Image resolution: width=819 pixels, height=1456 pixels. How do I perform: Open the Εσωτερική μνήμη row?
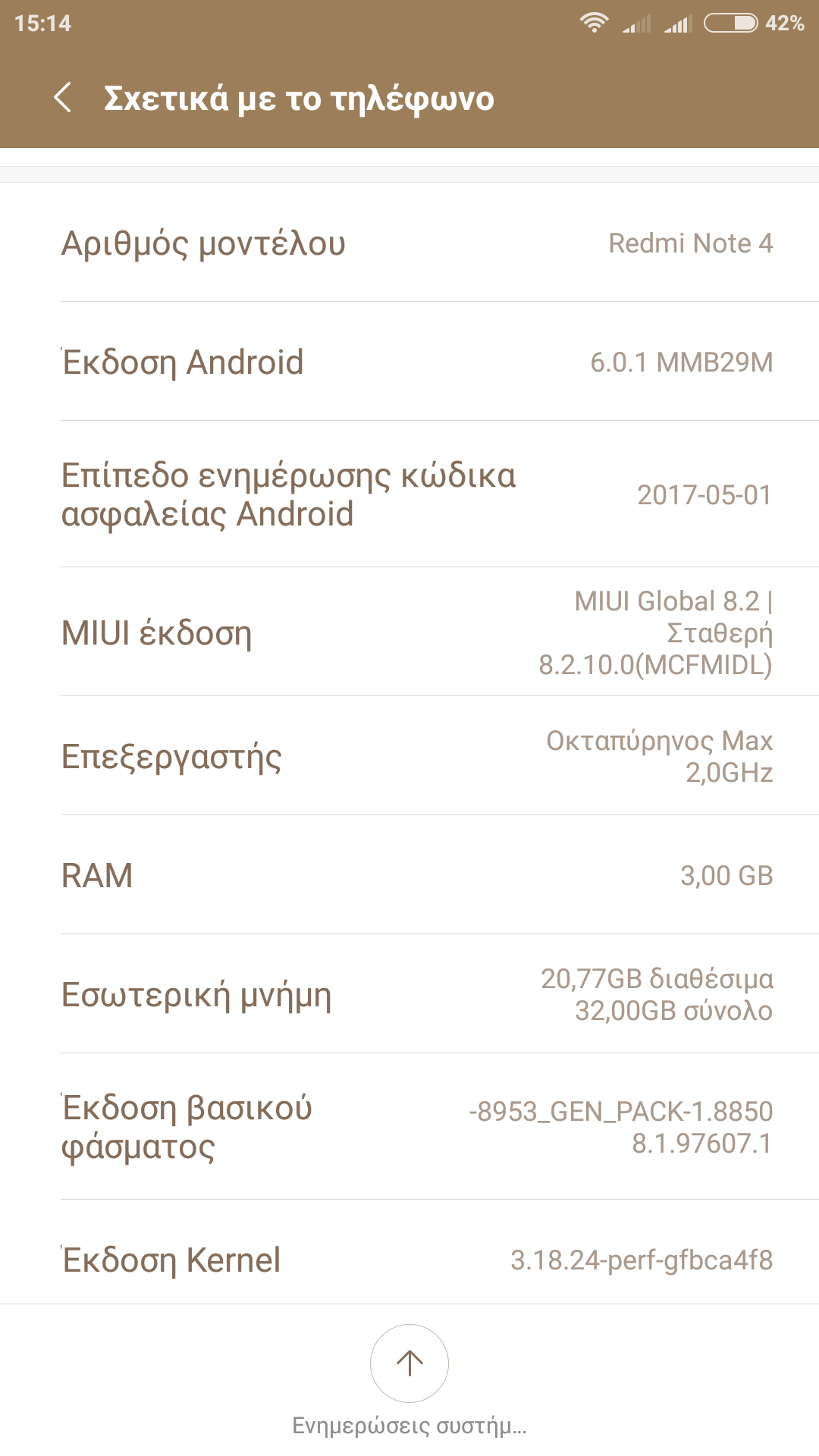click(x=409, y=994)
